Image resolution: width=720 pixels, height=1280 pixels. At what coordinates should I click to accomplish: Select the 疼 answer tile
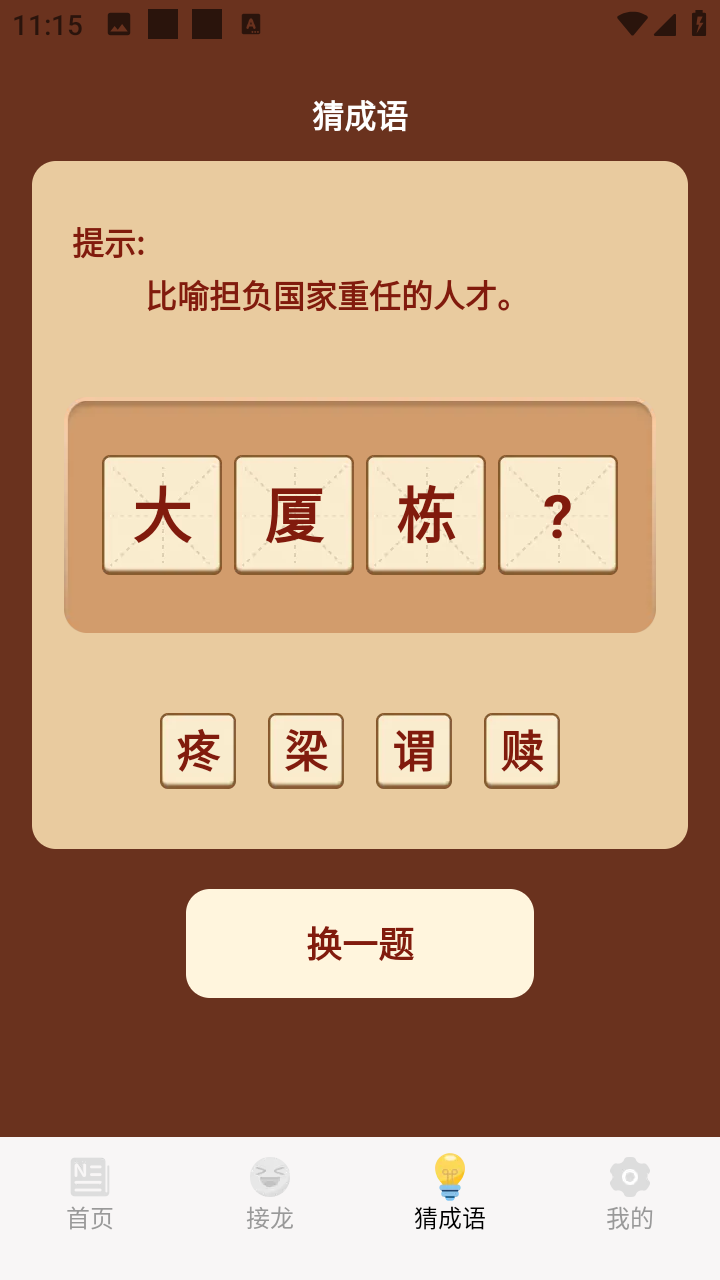(x=198, y=750)
